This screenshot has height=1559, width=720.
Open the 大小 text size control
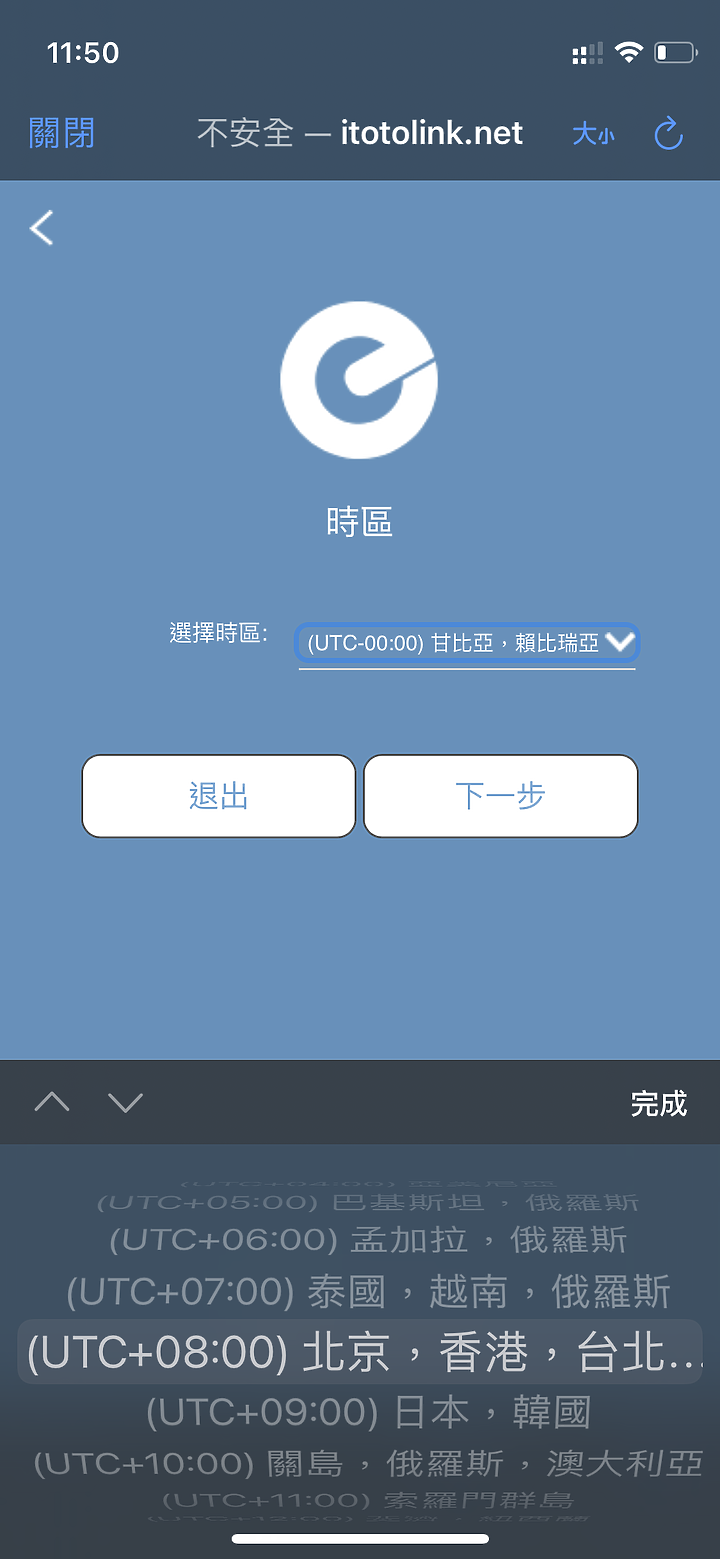click(x=593, y=133)
